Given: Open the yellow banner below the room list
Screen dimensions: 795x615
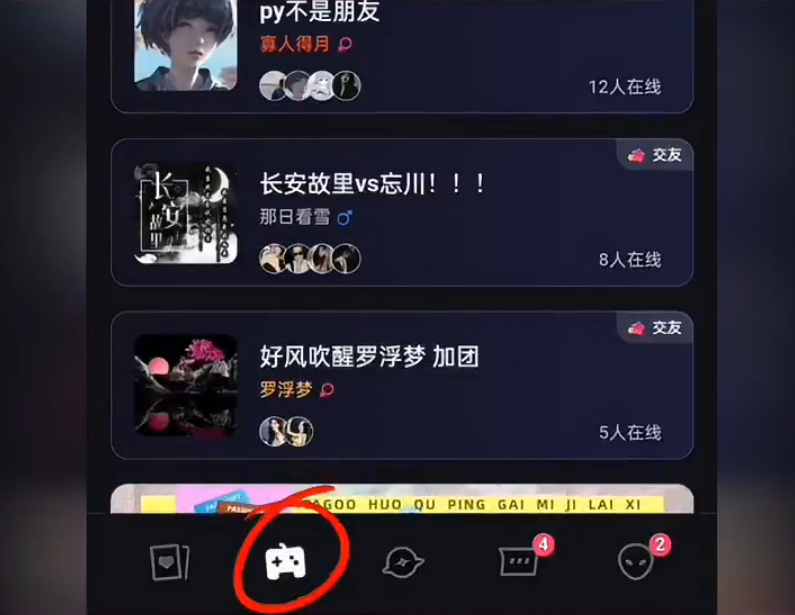Looking at the screenshot, I should pyautogui.click(x=401, y=499).
